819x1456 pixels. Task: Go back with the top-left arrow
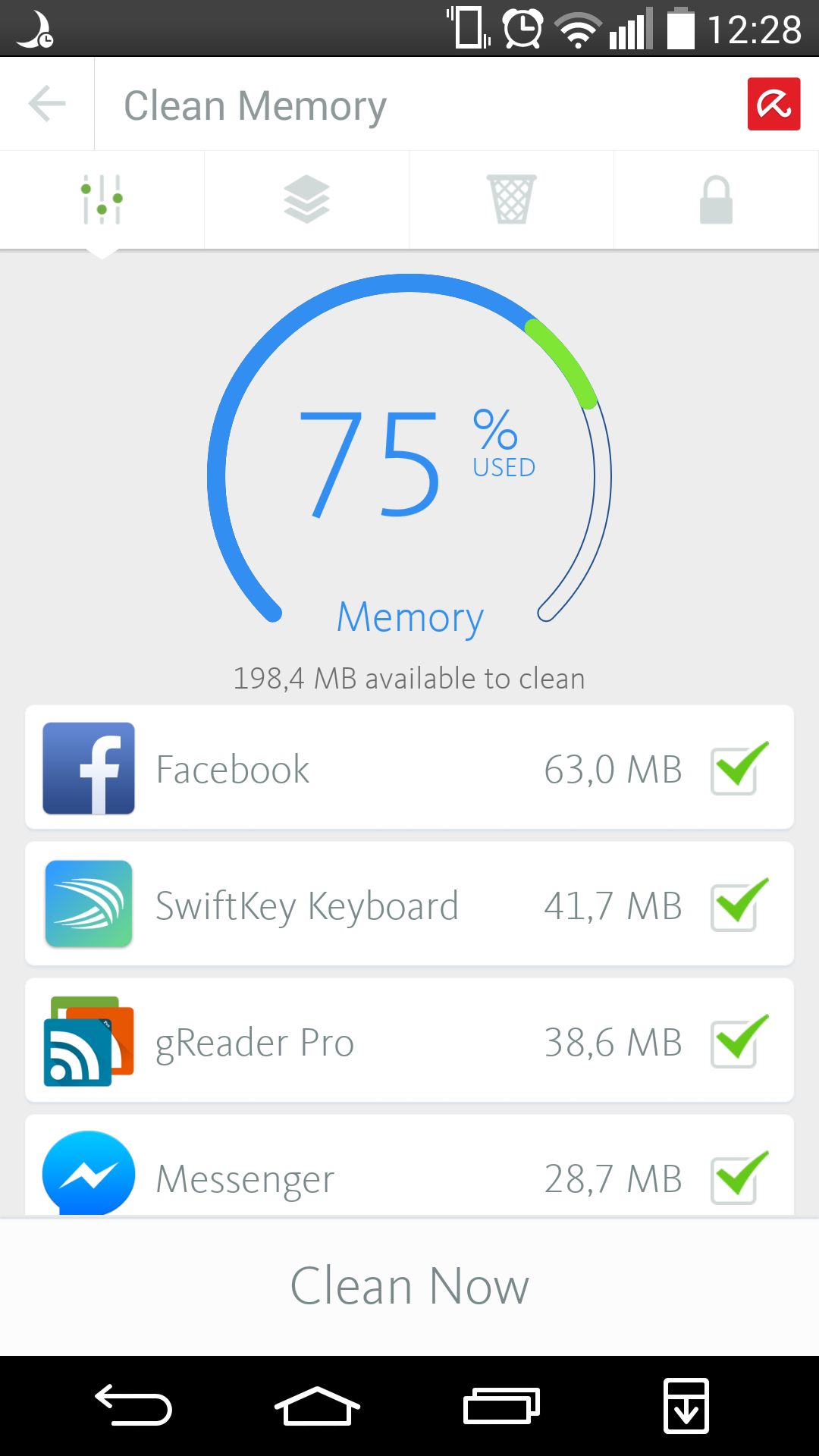pyautogui.click(x=47, y=104)
